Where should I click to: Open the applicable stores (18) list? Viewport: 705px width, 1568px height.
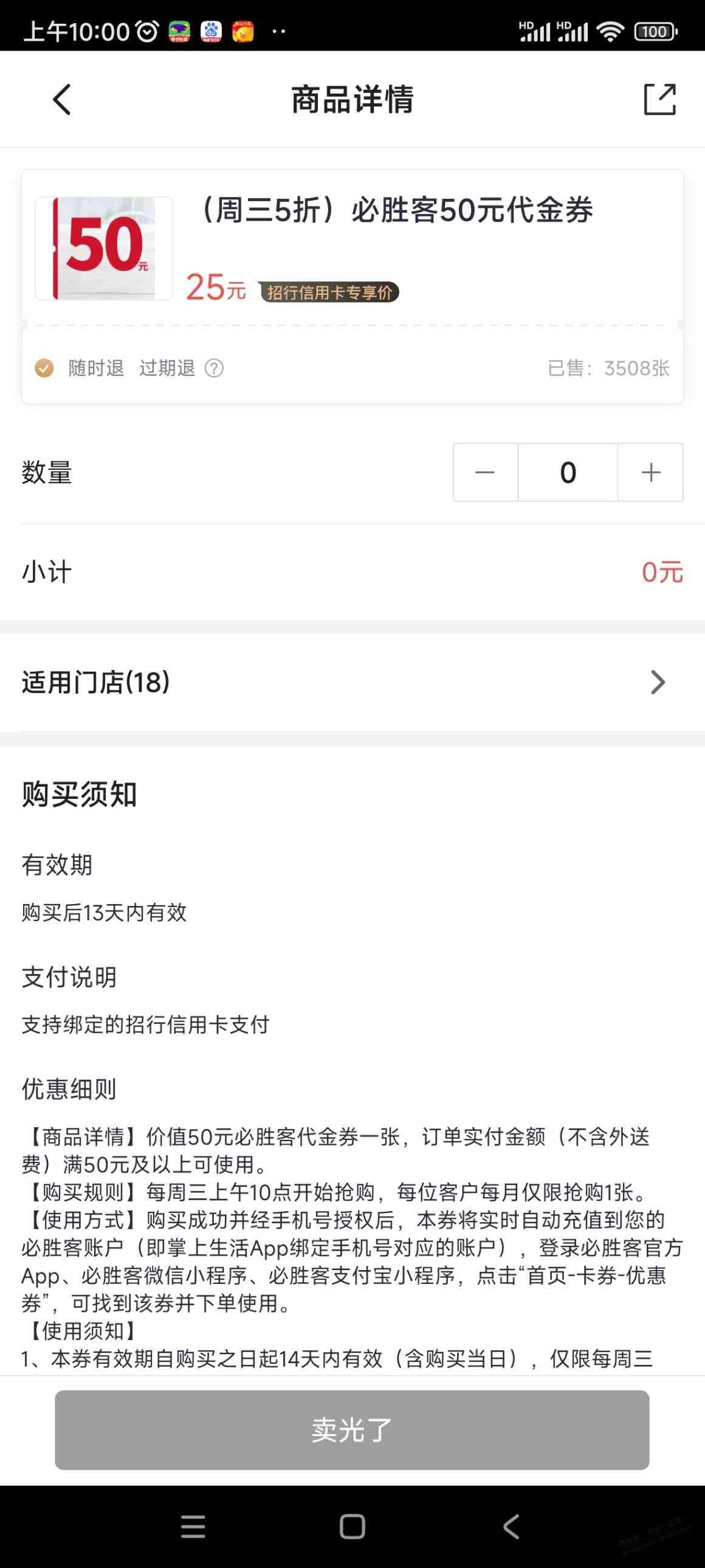click(352, 682)
